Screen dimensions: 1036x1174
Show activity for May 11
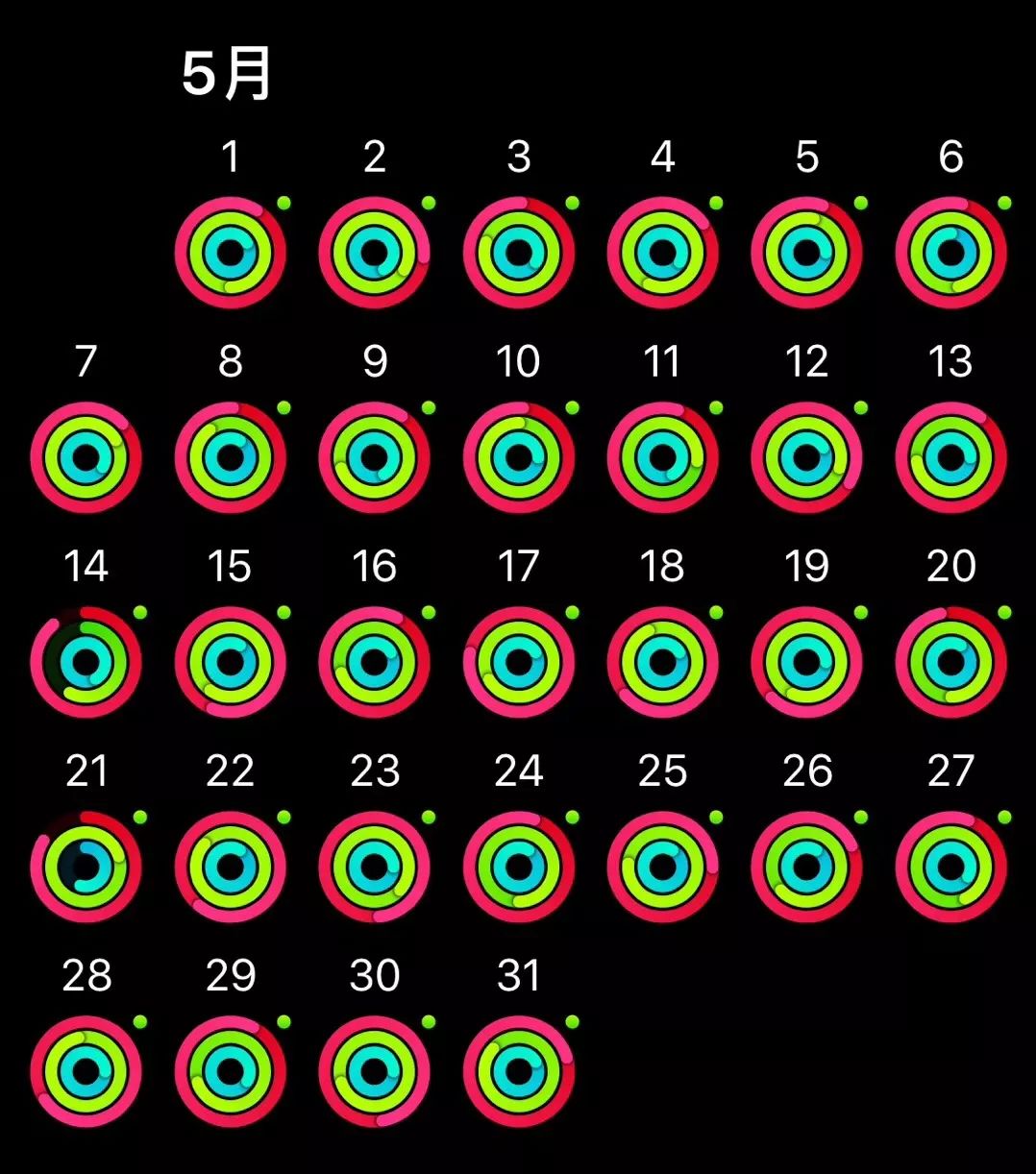(x=662, y=457)
